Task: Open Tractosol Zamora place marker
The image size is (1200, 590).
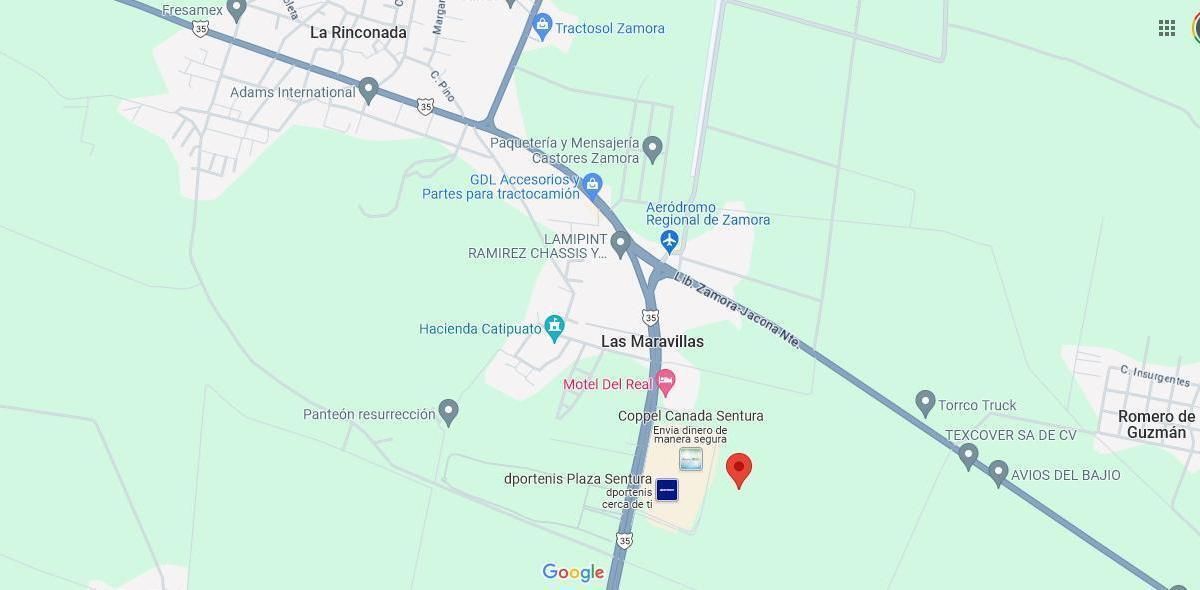Action: click(x=542, y=26)
